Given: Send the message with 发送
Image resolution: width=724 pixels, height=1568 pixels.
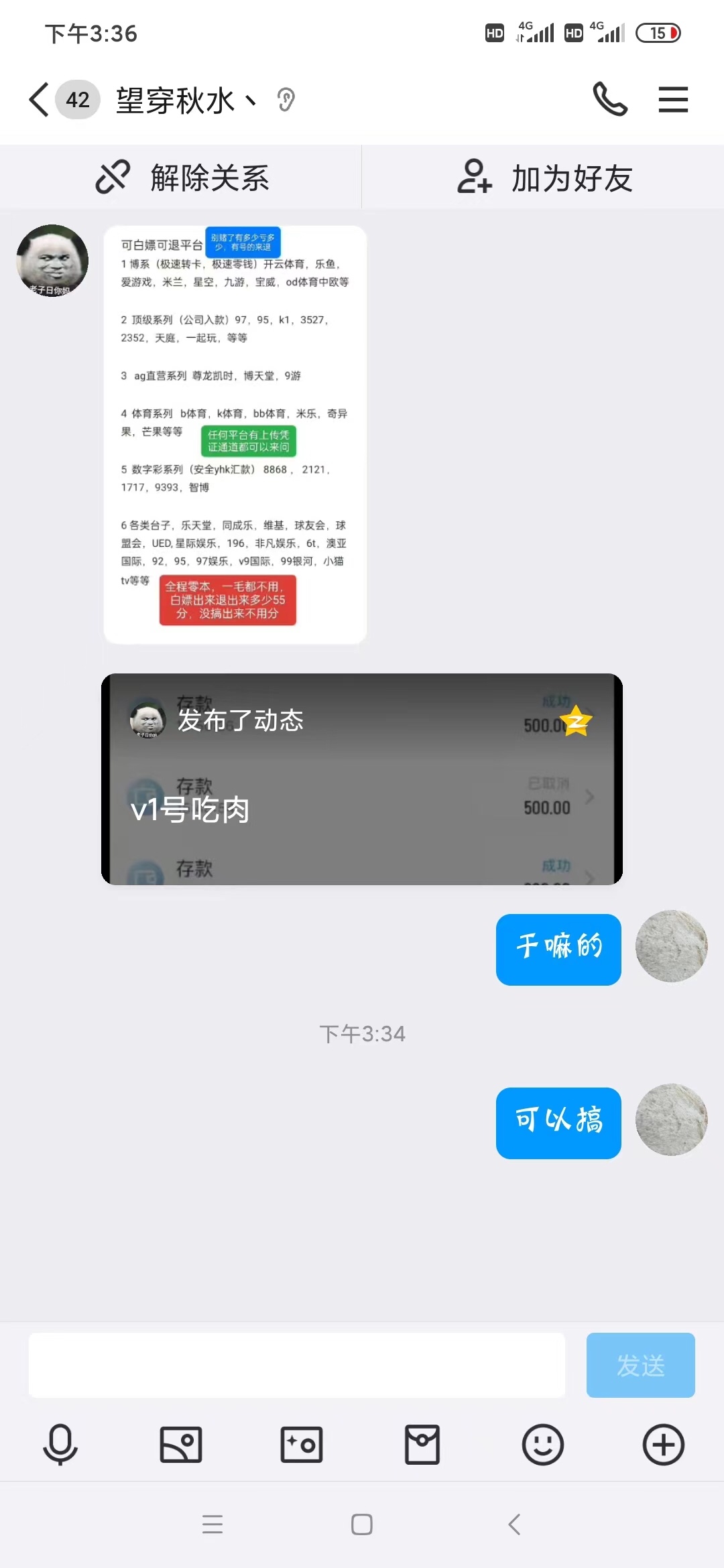Looking at the screenshot, I should 640,1365.
